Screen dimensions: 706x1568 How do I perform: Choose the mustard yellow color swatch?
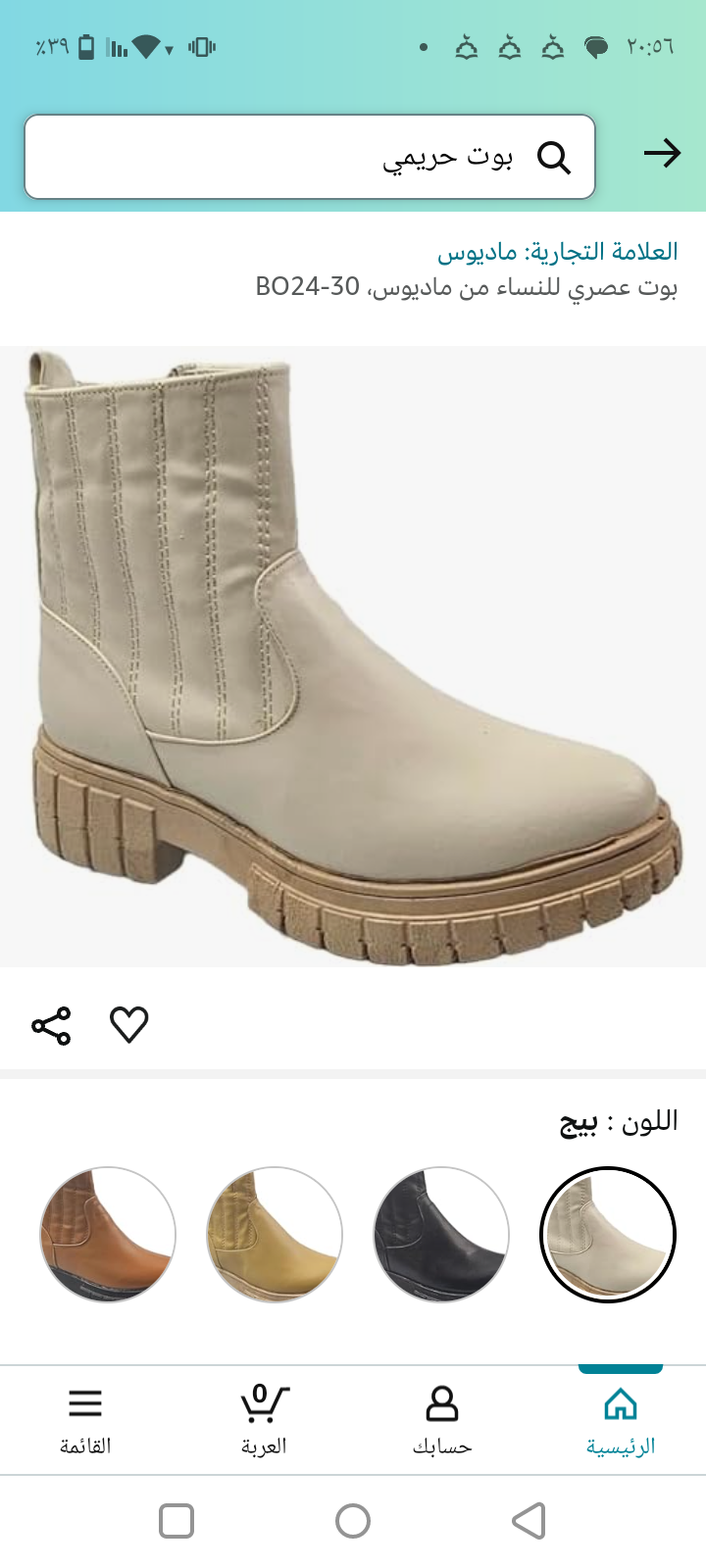pos(275,1235)
